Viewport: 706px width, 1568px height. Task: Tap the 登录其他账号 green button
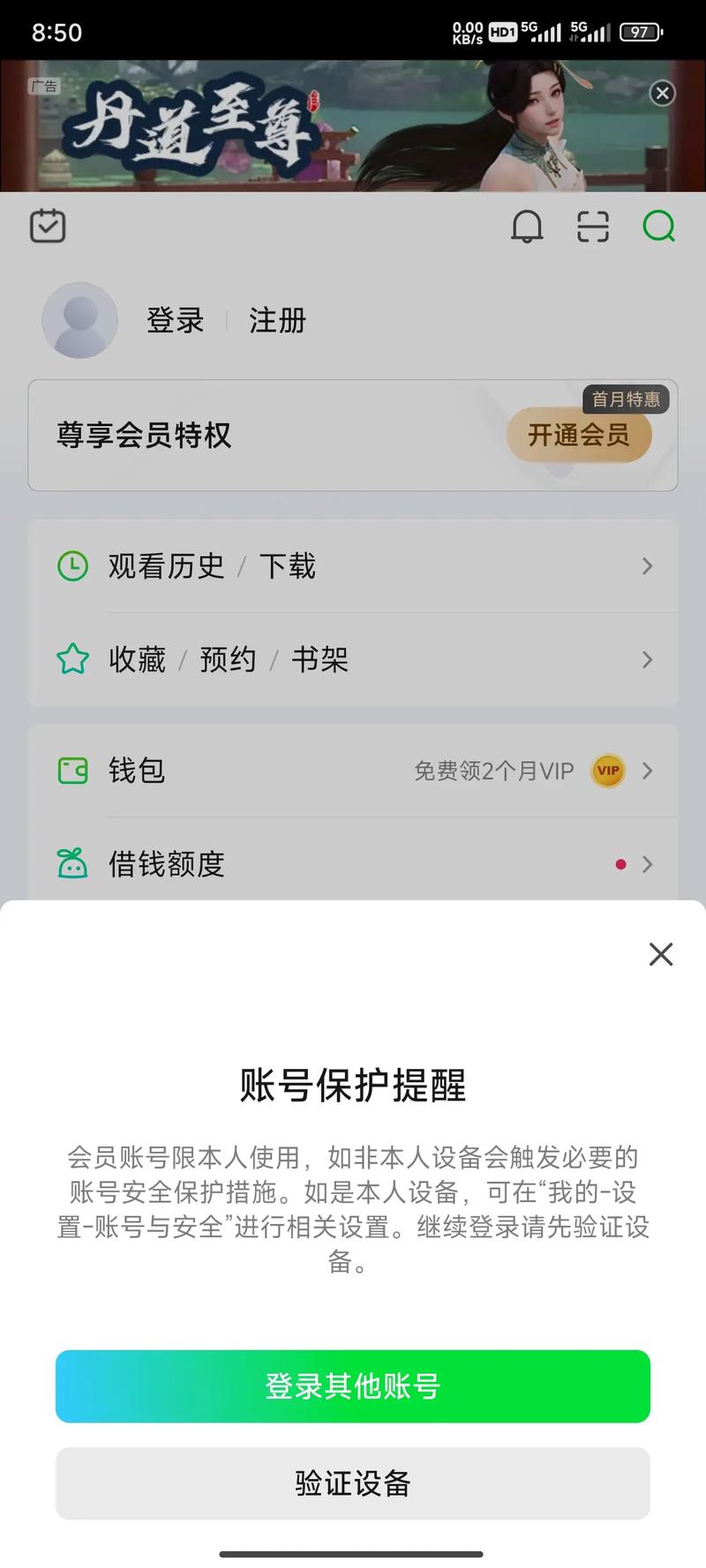coord(352,1385)
